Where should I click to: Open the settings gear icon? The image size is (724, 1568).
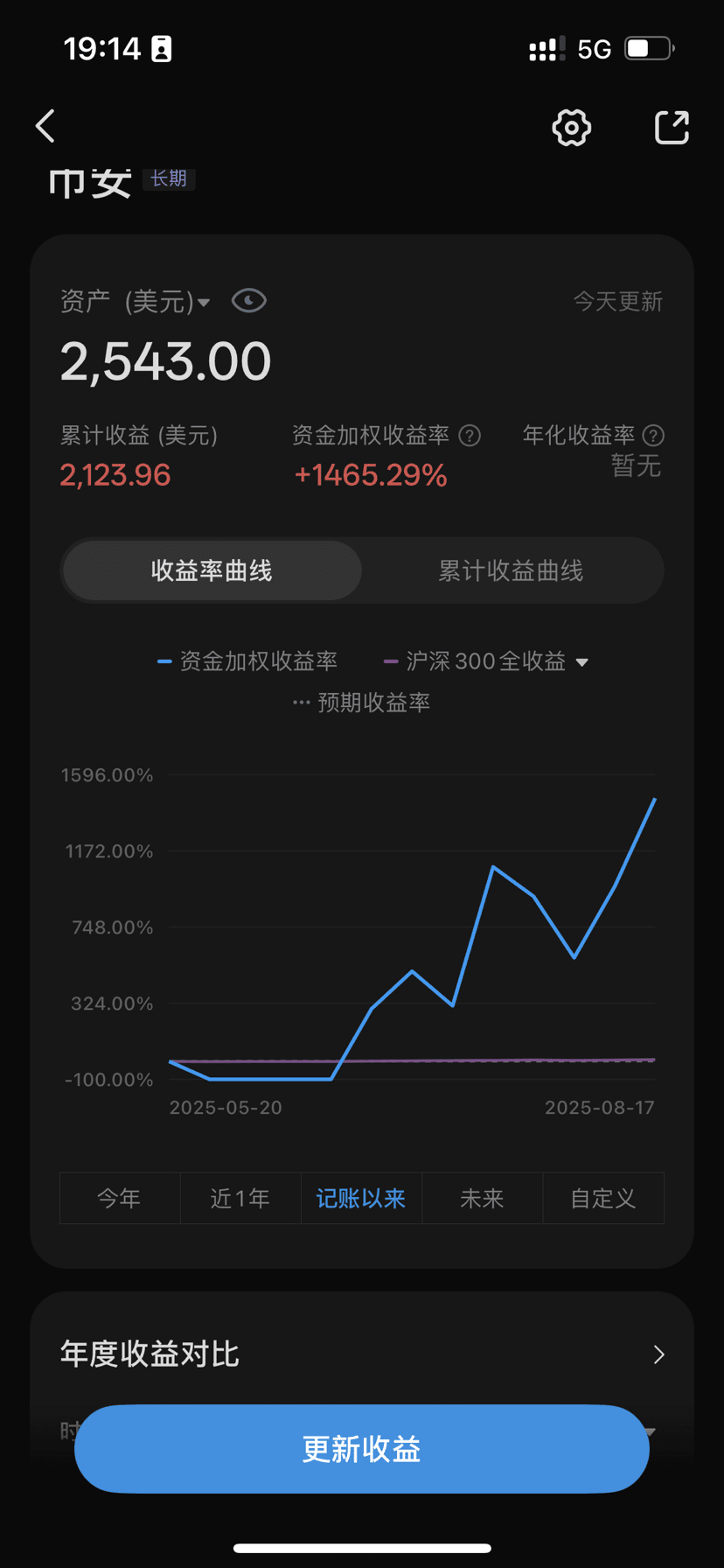coord(572,128)
